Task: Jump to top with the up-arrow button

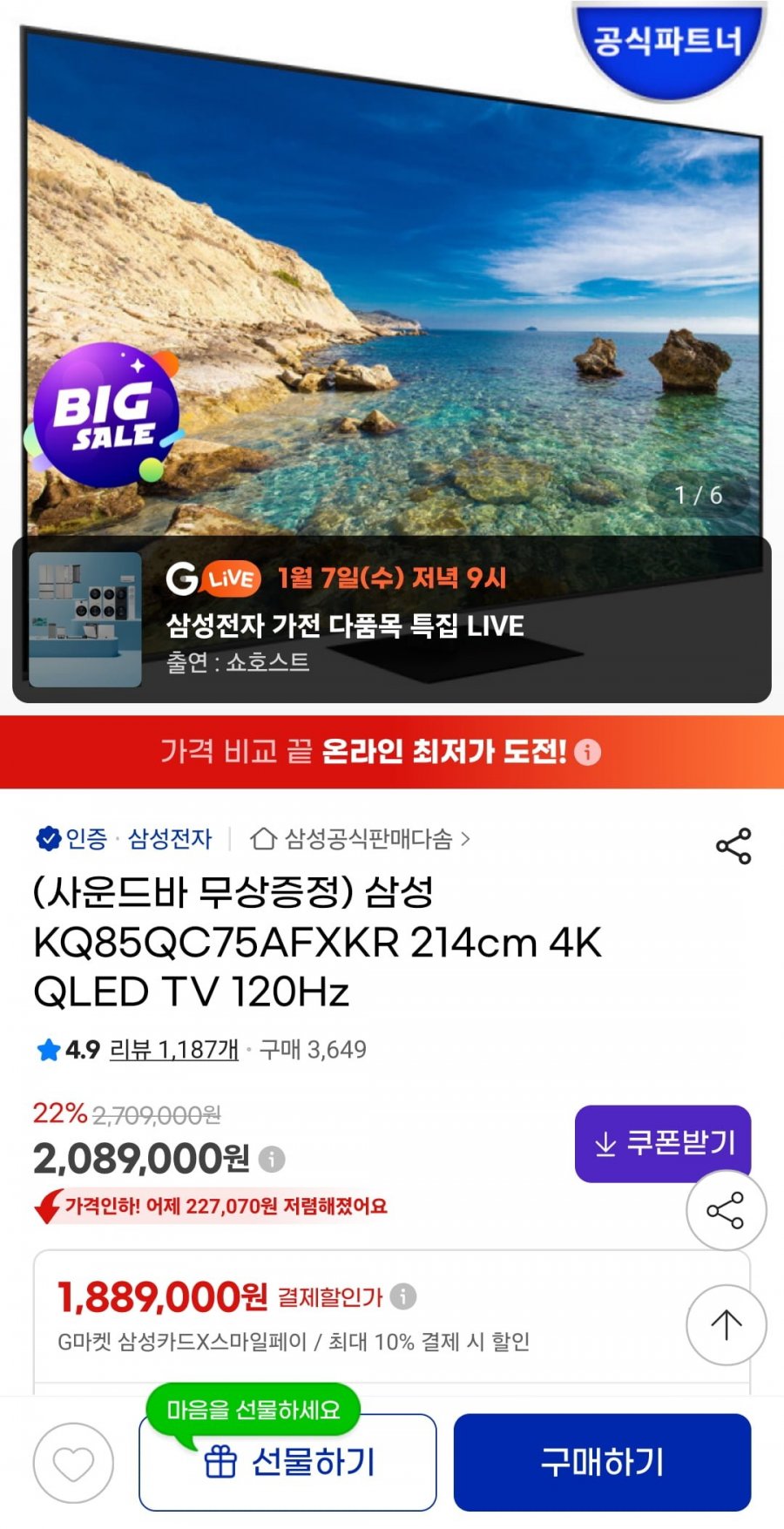Action: [x=726, y=1324]
